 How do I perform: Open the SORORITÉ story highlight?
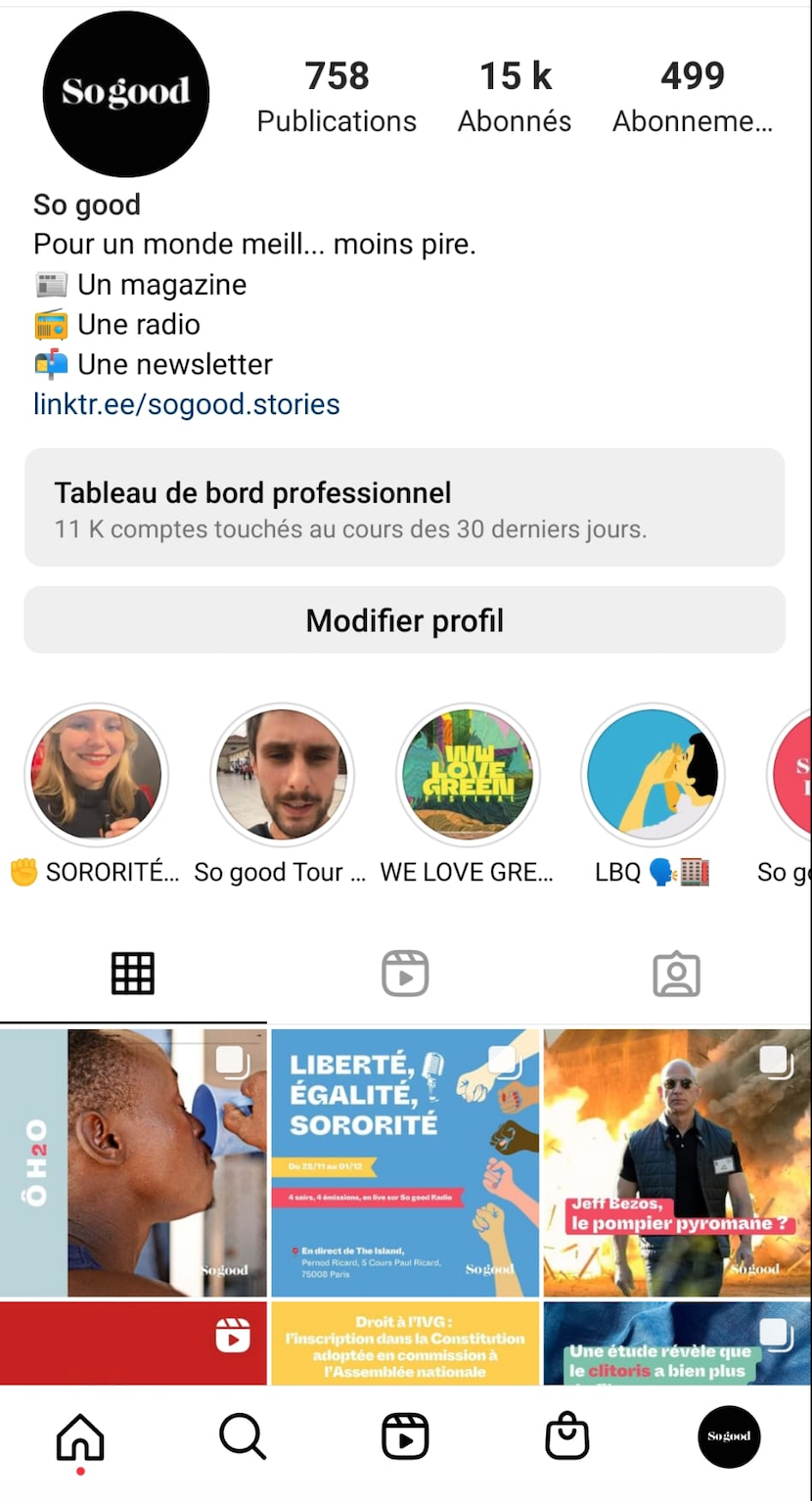tap(96, 775)
